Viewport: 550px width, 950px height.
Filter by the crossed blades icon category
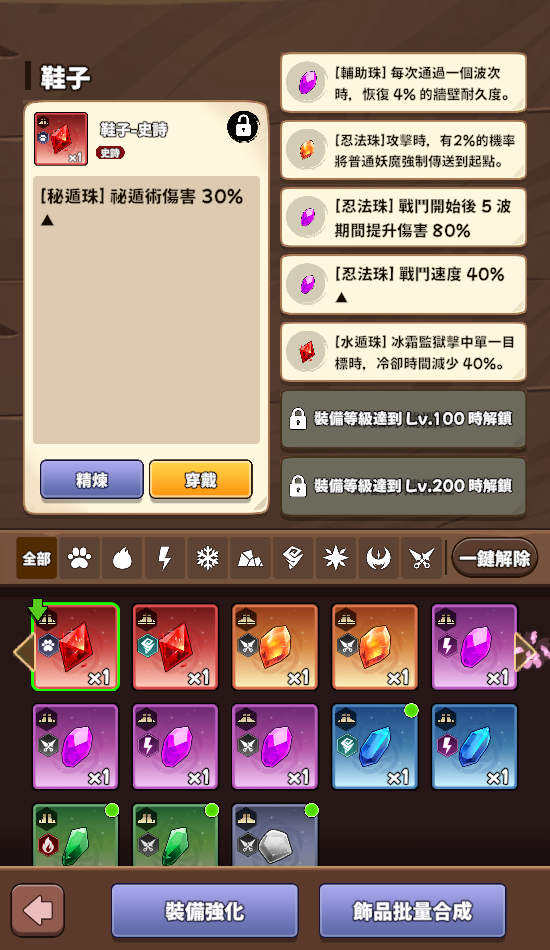click(421, 558)
